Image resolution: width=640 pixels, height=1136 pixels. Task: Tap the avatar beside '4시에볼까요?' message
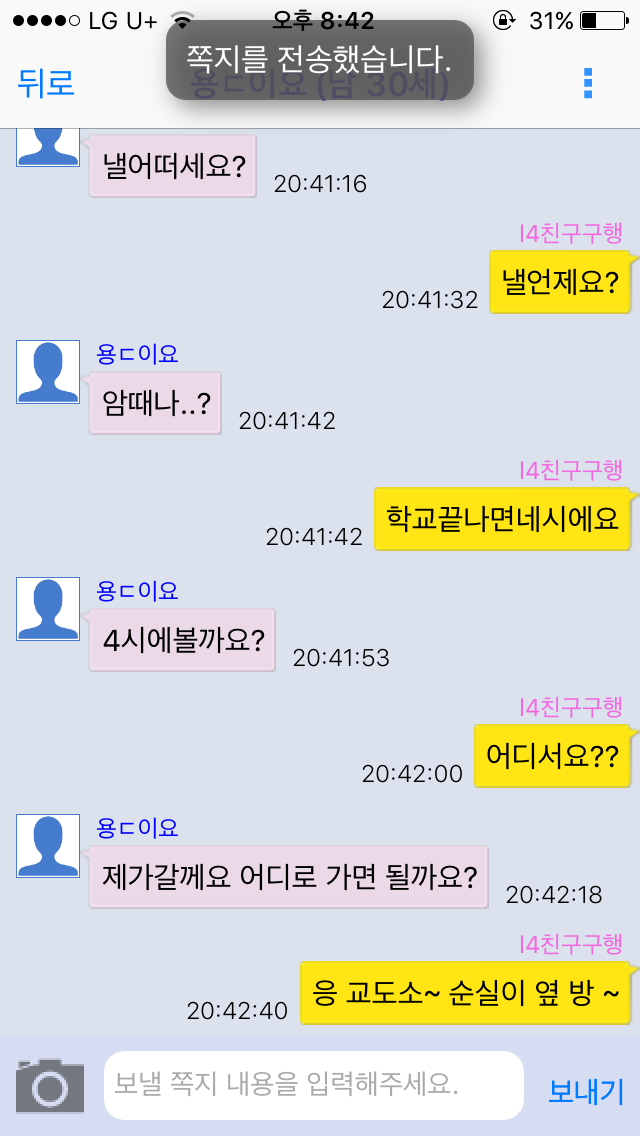[x=48, y=609]
